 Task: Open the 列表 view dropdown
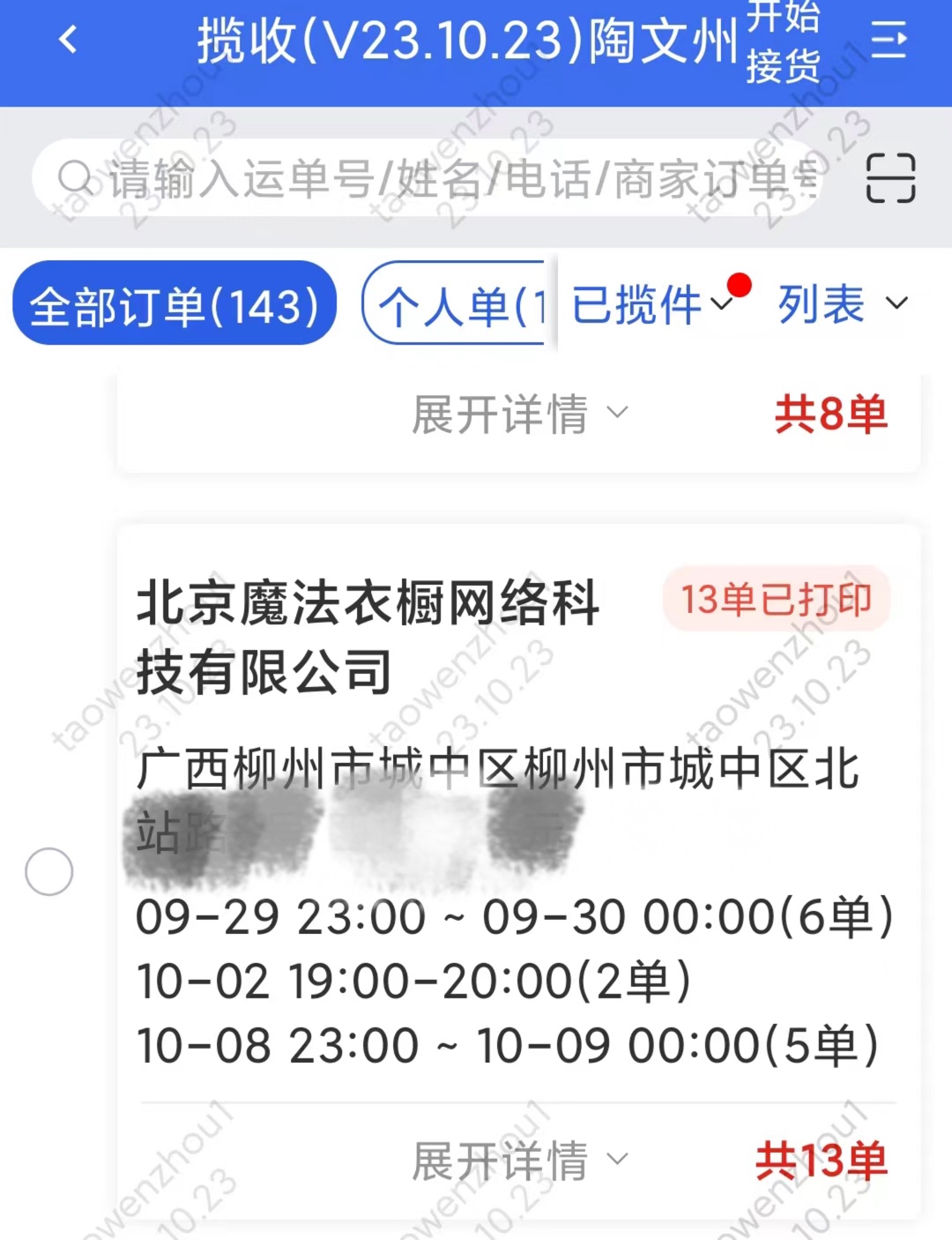(x=841, y=305)
